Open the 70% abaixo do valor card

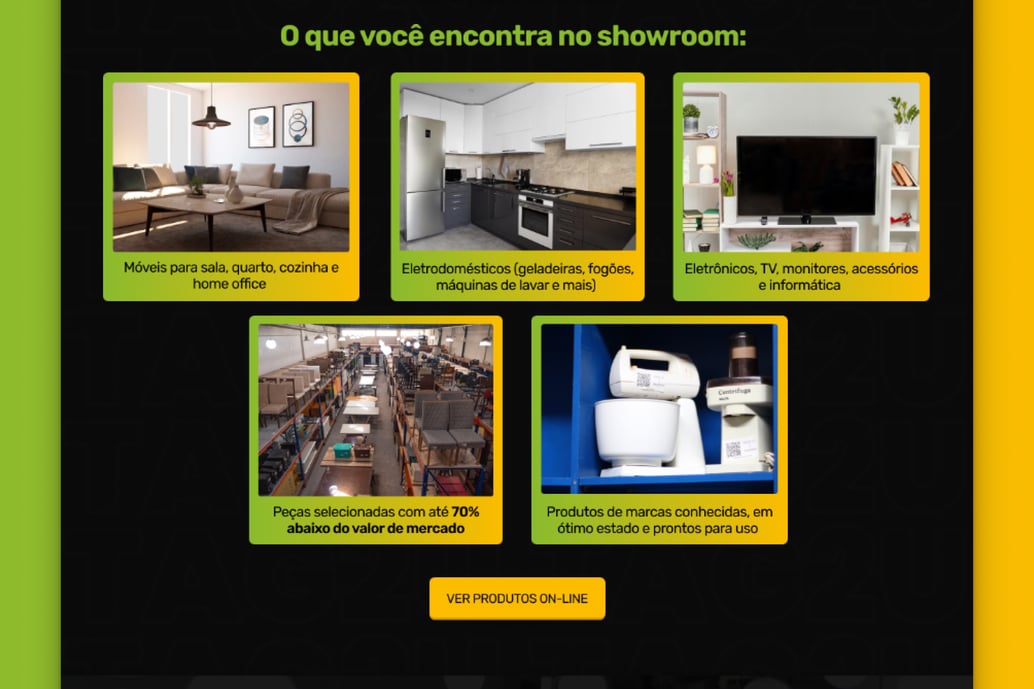(376, 430)
